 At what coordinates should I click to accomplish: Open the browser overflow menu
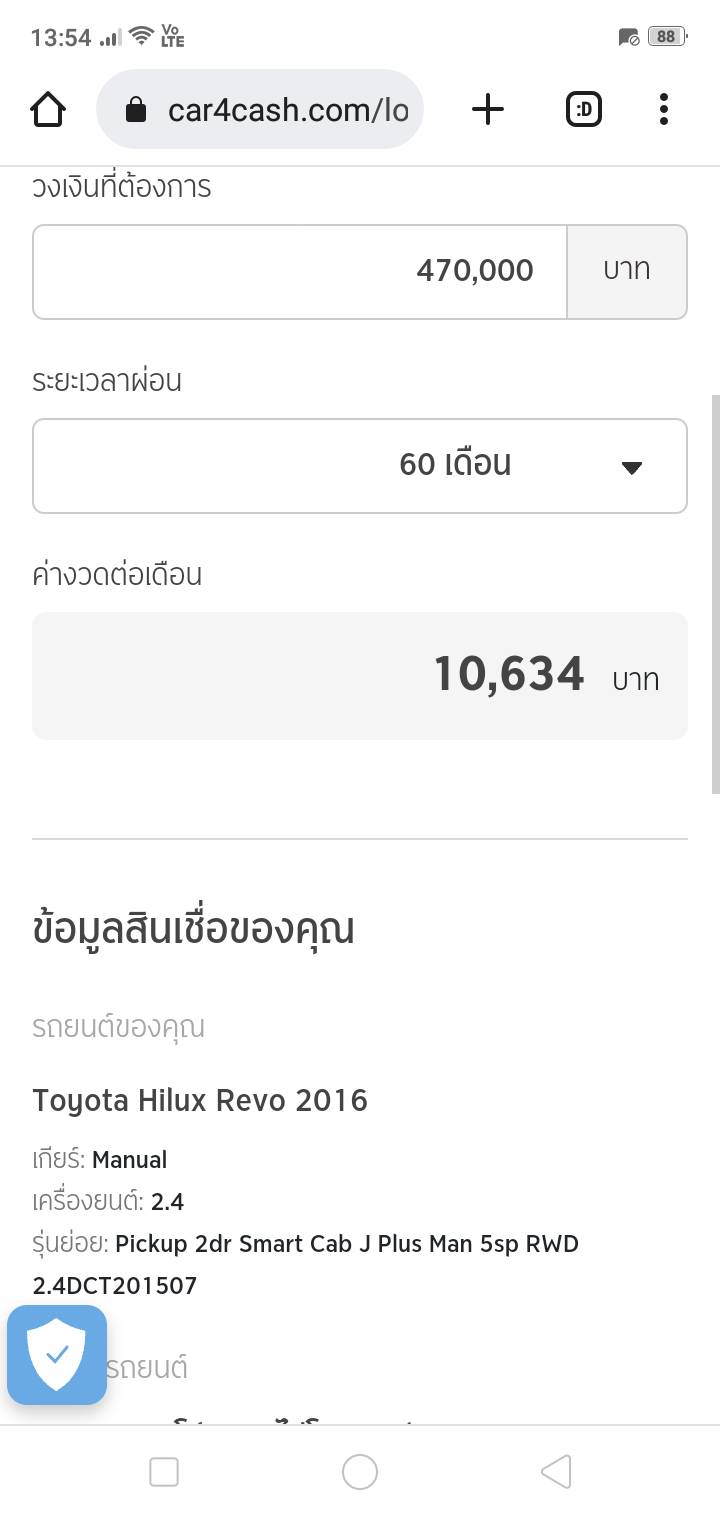click(663, 109)
